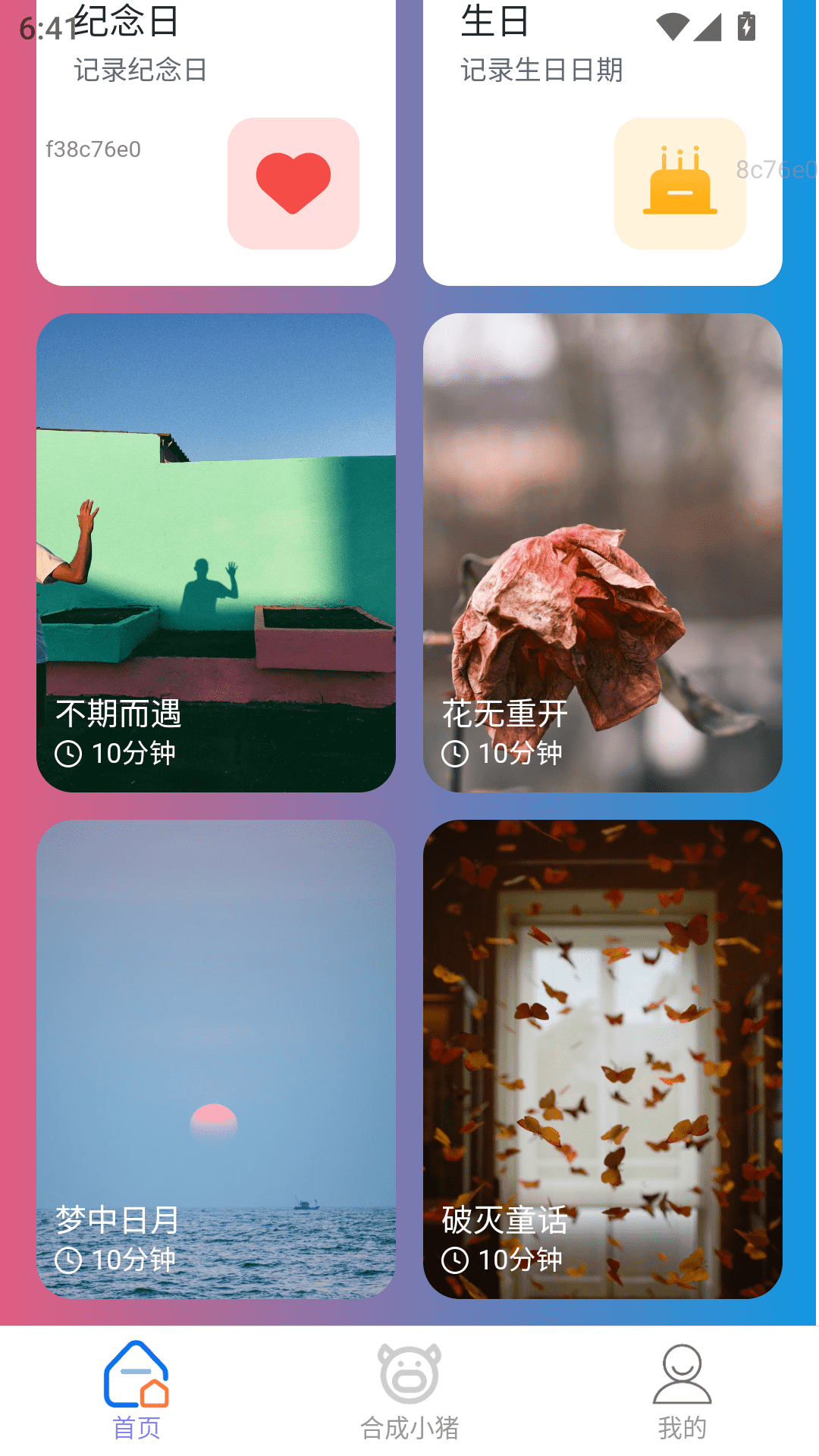Image resolution: width=819 pixels, height=1456 pixels.
Task: Tap the clock icon beside 花无重开 duration
Action: (456, 754)
